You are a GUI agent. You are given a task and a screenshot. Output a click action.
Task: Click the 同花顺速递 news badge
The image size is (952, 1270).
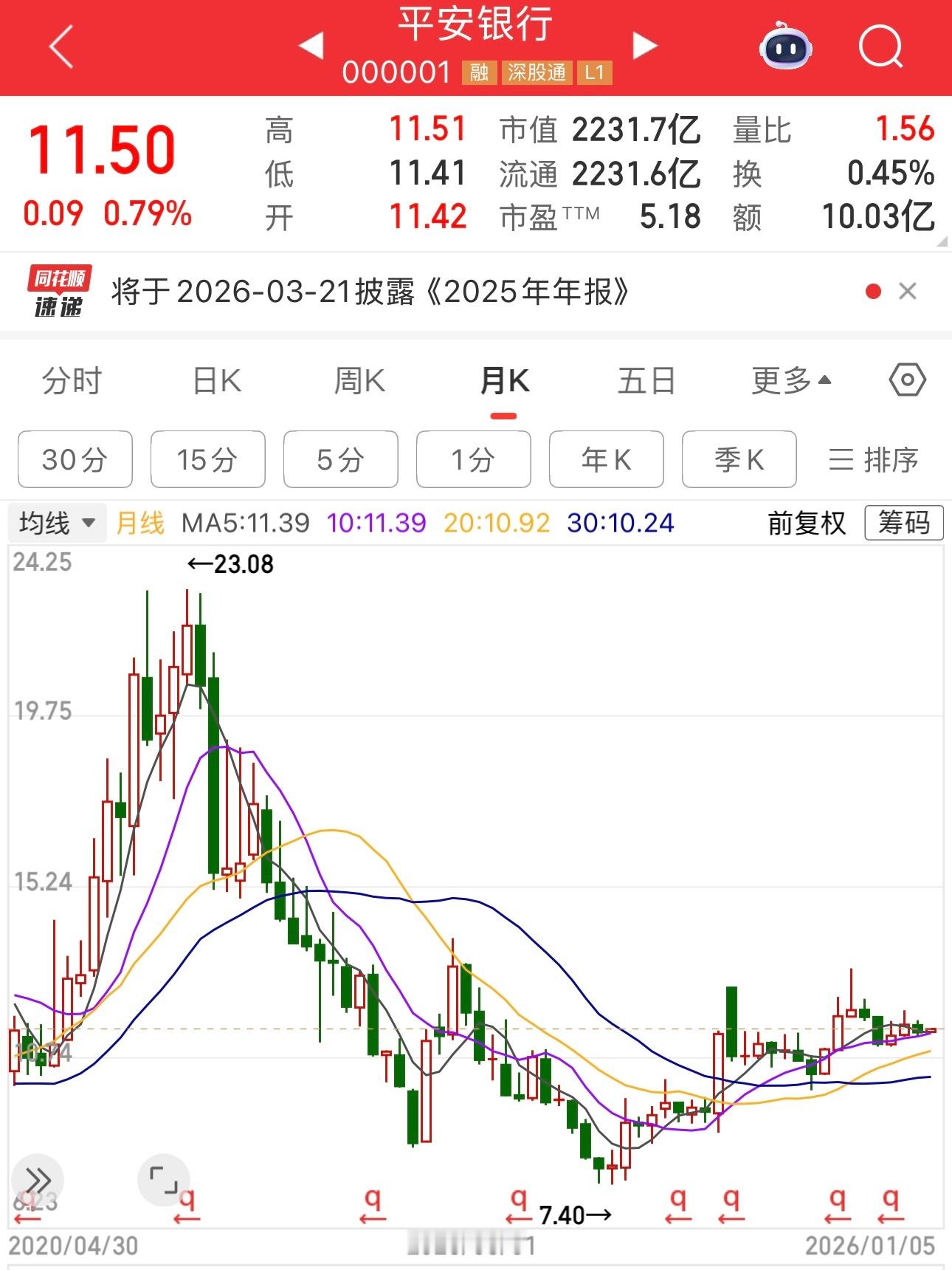click(55, 289)
